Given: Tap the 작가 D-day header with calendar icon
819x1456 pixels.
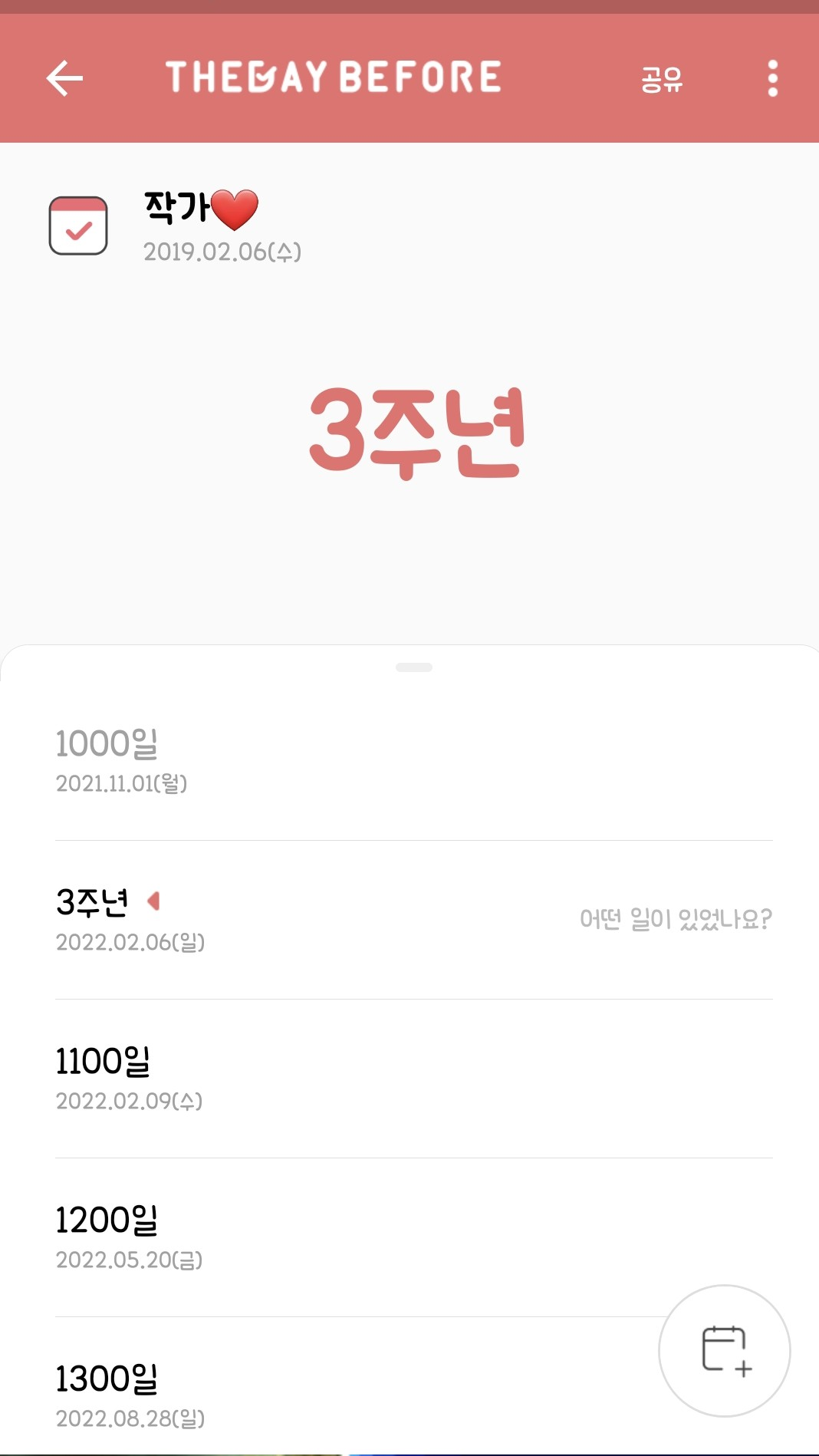Looking at the screenshot, I should point(176,226).
